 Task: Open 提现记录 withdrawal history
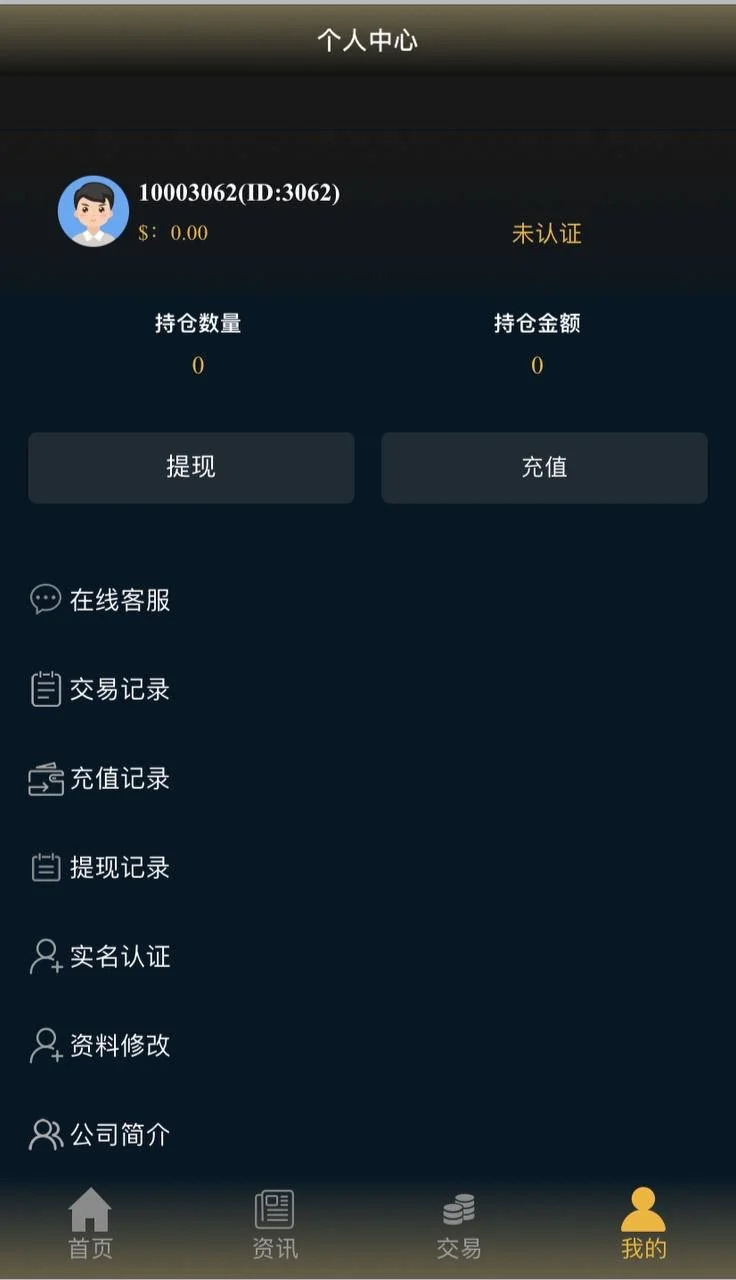(119, 867)
